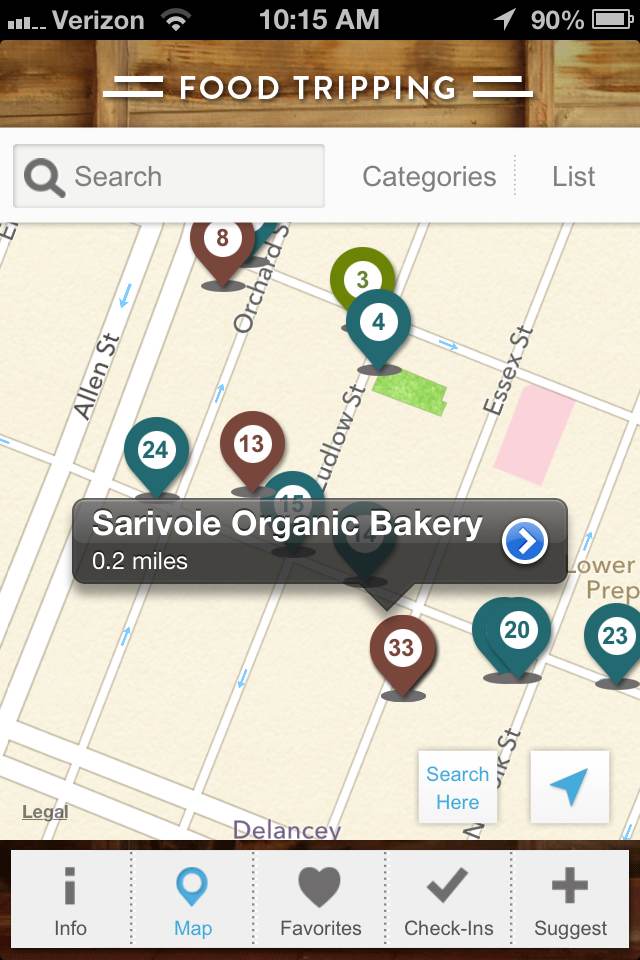Image resolution: width=640 pixels, height=960 pixels.
Task: Go to the Check-Ins tab
Action: tap(448, 901)
